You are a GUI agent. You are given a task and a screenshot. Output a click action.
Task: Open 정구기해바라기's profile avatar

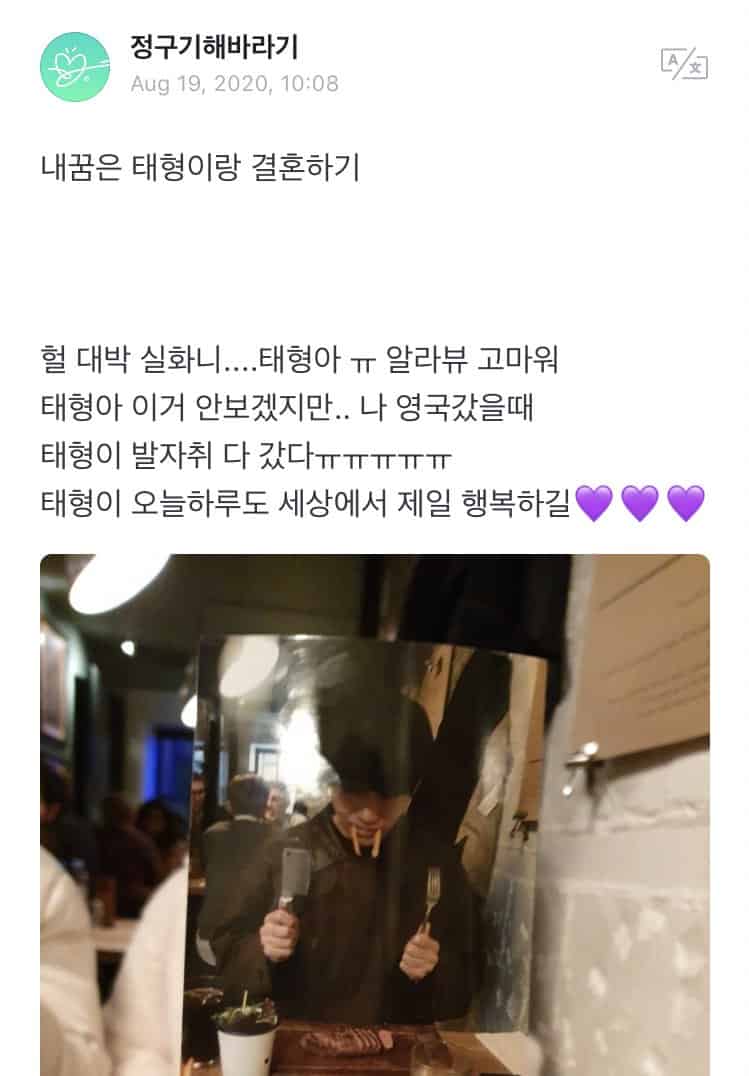point(75,66)
